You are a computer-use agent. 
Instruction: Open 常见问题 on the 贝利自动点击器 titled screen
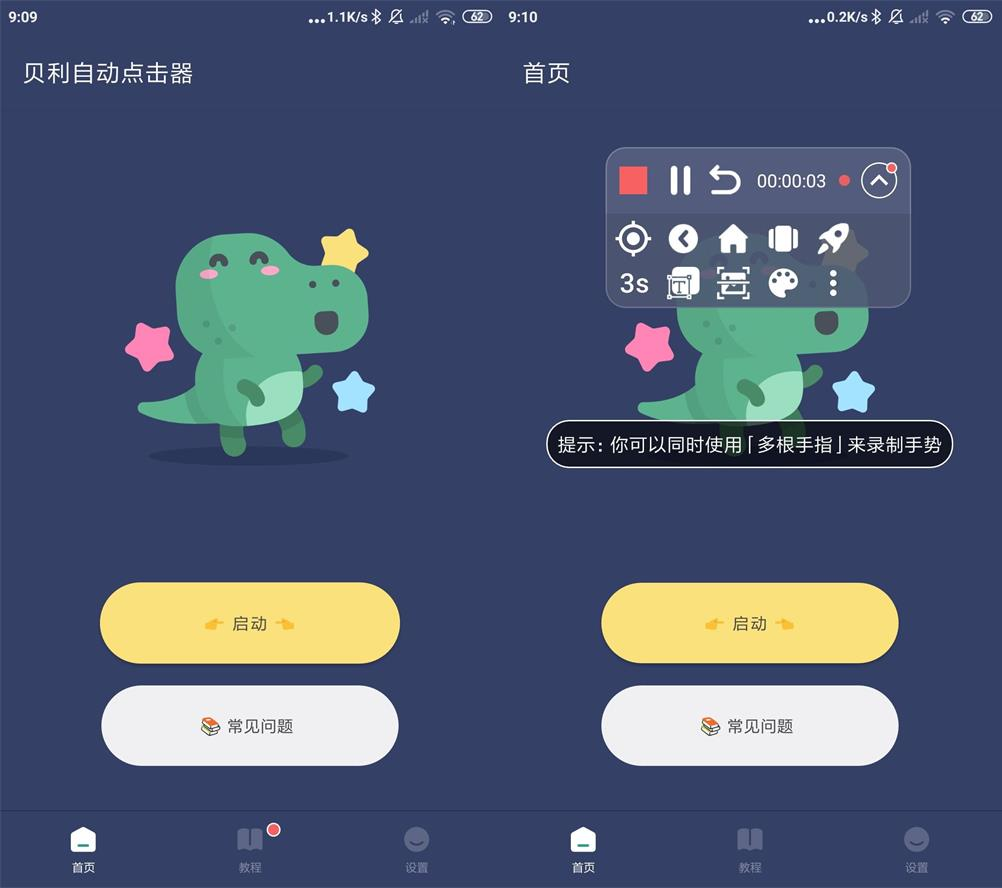[250, 726]
